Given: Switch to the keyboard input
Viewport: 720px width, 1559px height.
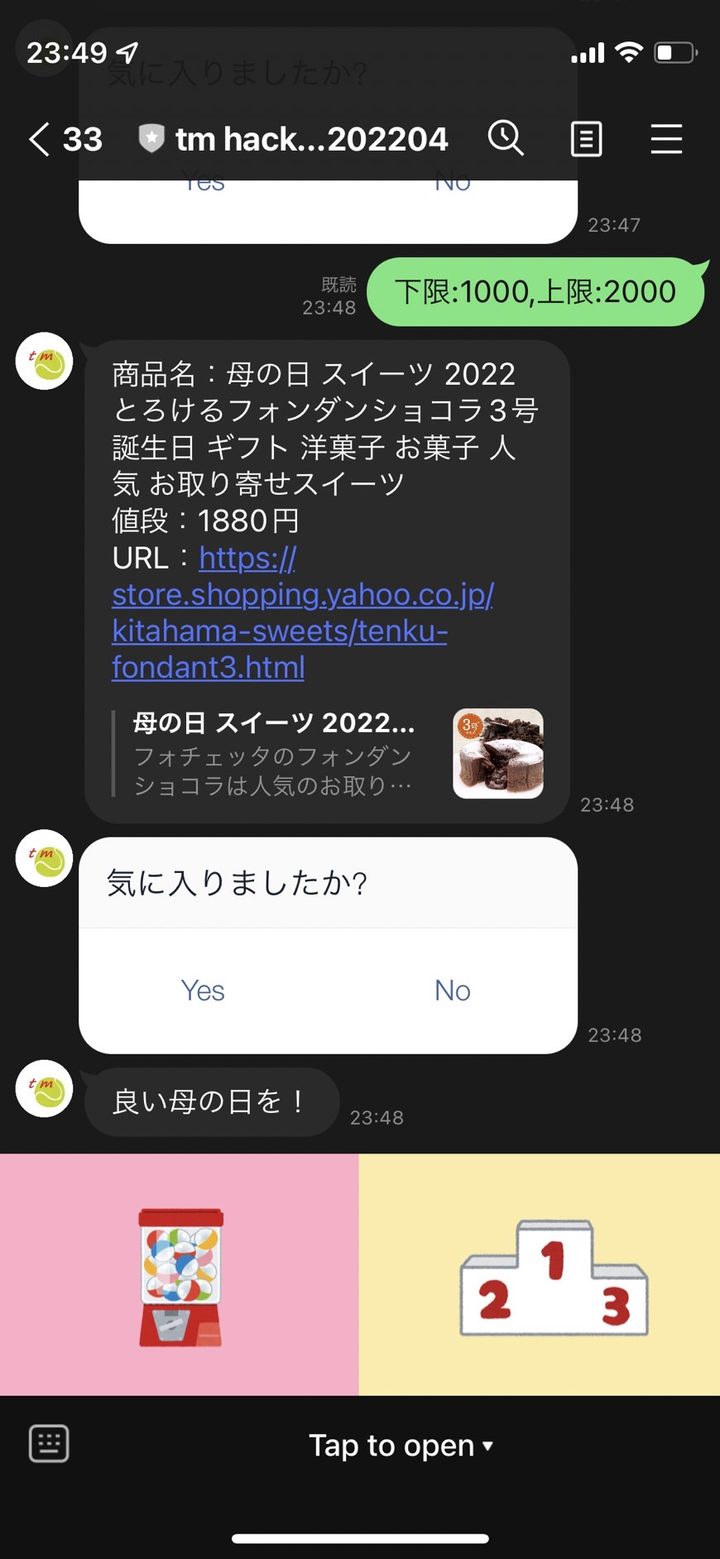Looking at the screenshot, I should coord(49,1444).
